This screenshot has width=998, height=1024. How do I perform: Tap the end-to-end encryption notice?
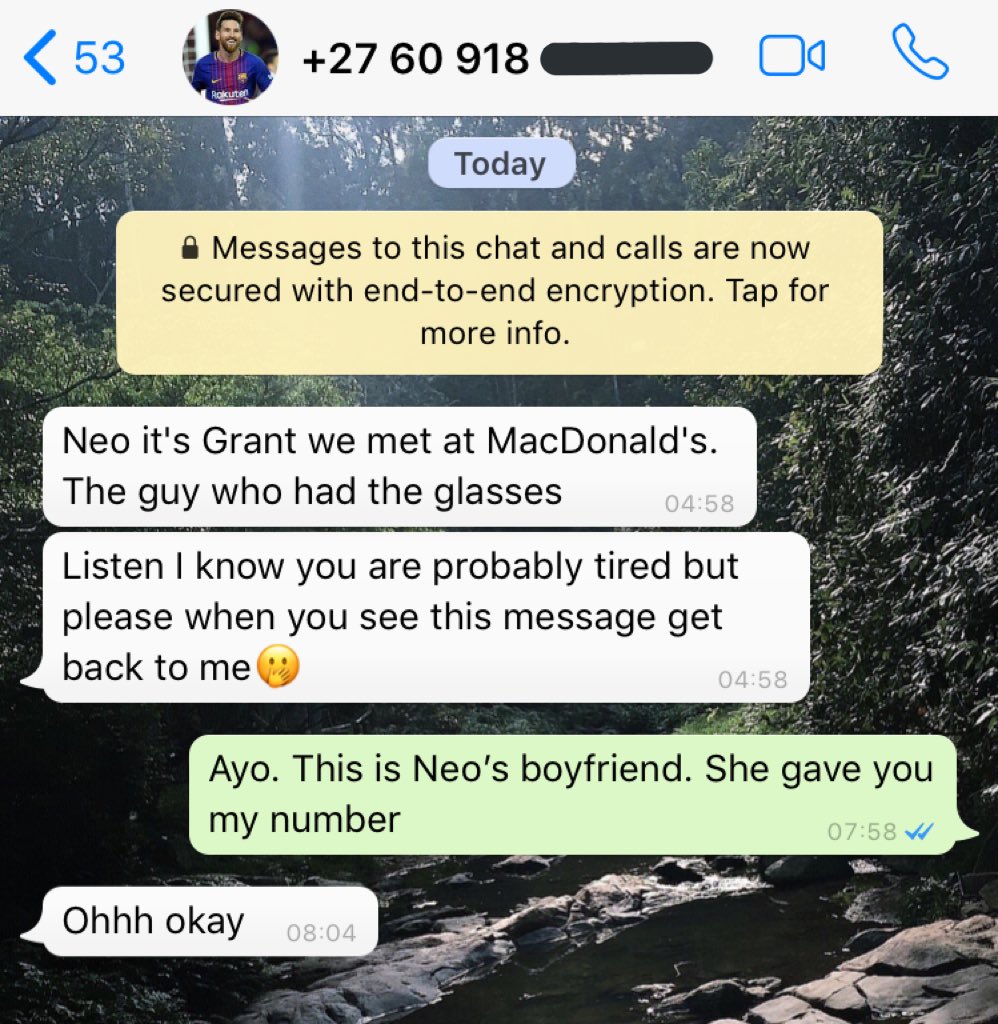pyautogui.click(x=499, y=292)
